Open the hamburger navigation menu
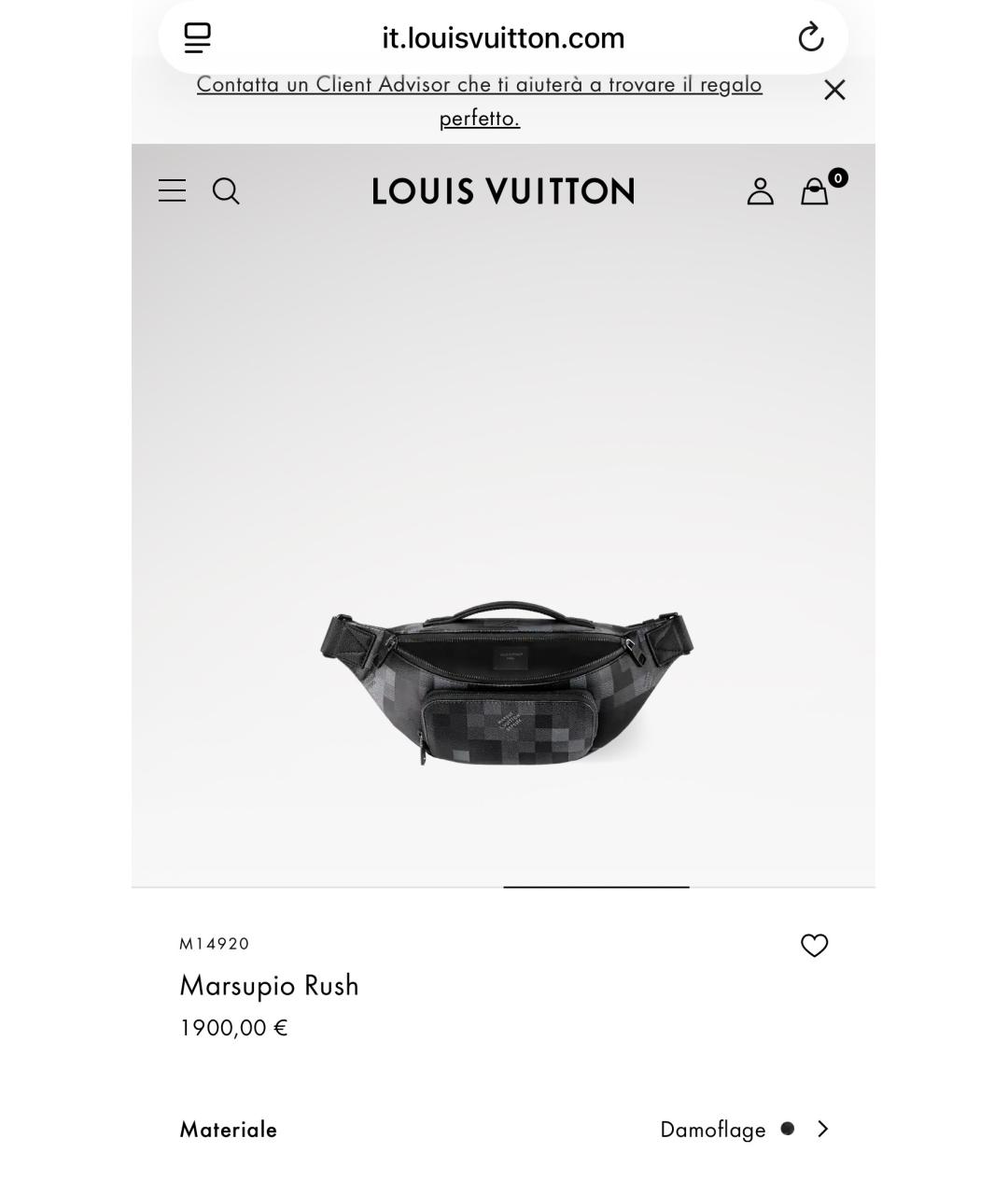This screenshot has width=1008, height=1195. coord(172,190)
